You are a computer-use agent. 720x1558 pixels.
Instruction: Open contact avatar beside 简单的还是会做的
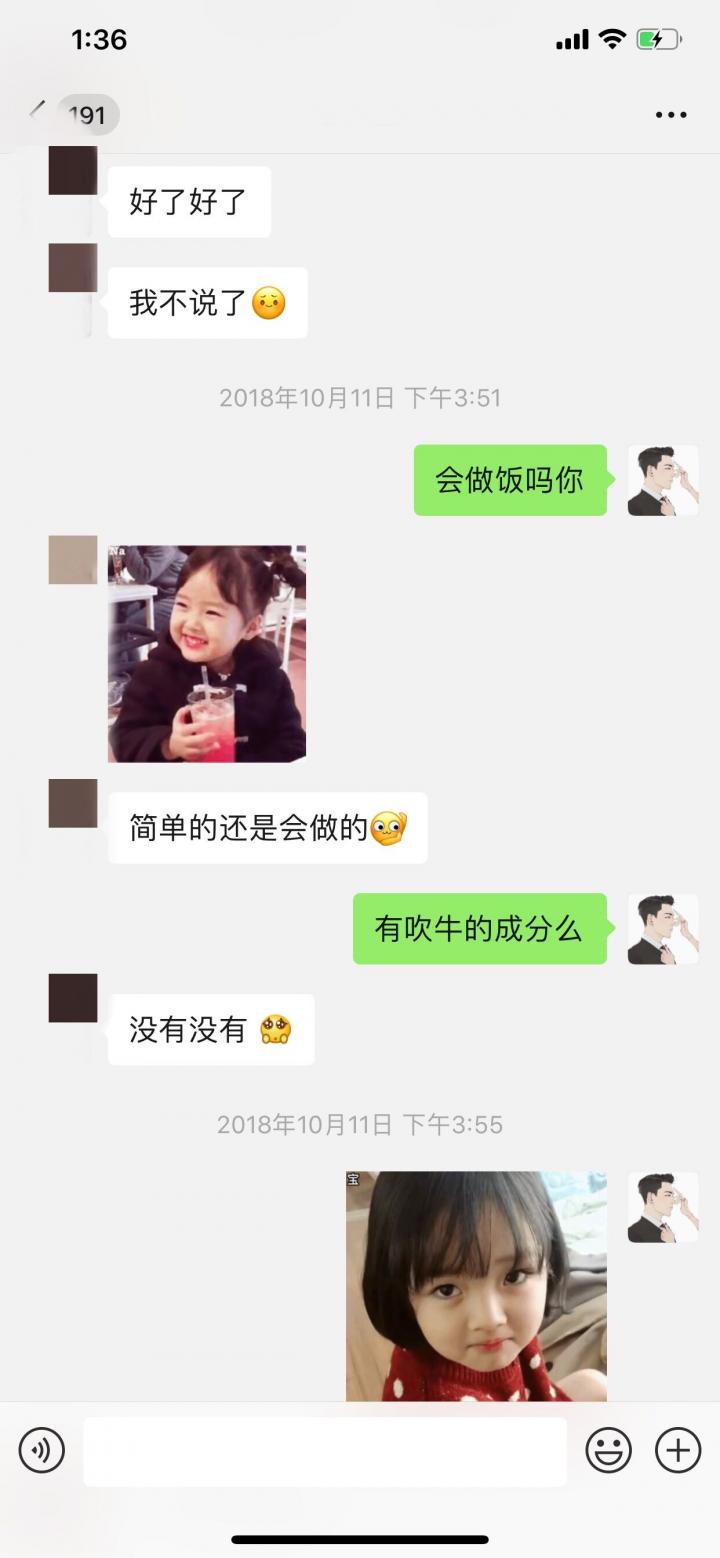[x=73, y=804]
